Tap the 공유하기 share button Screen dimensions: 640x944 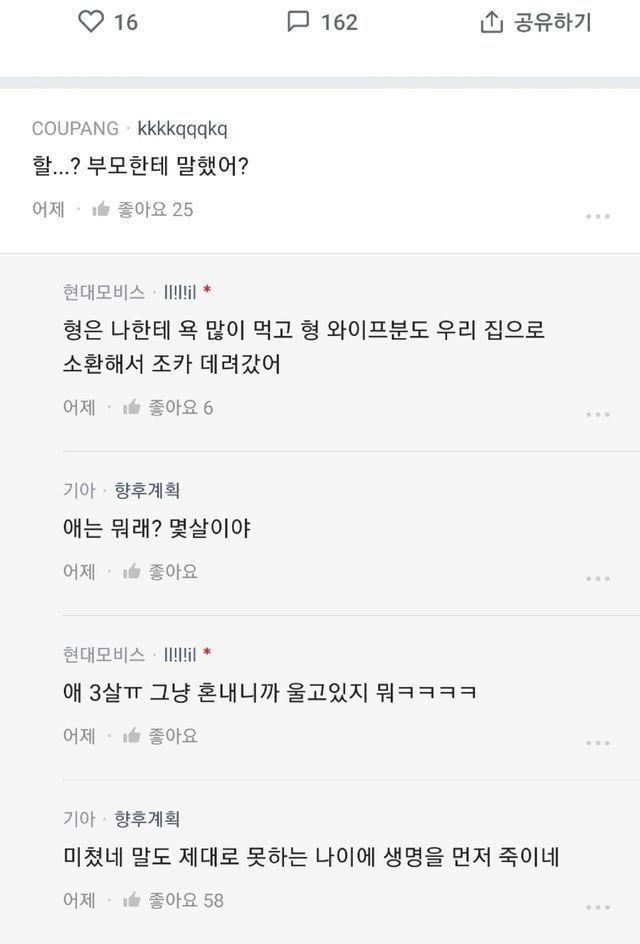pos(536,22)
